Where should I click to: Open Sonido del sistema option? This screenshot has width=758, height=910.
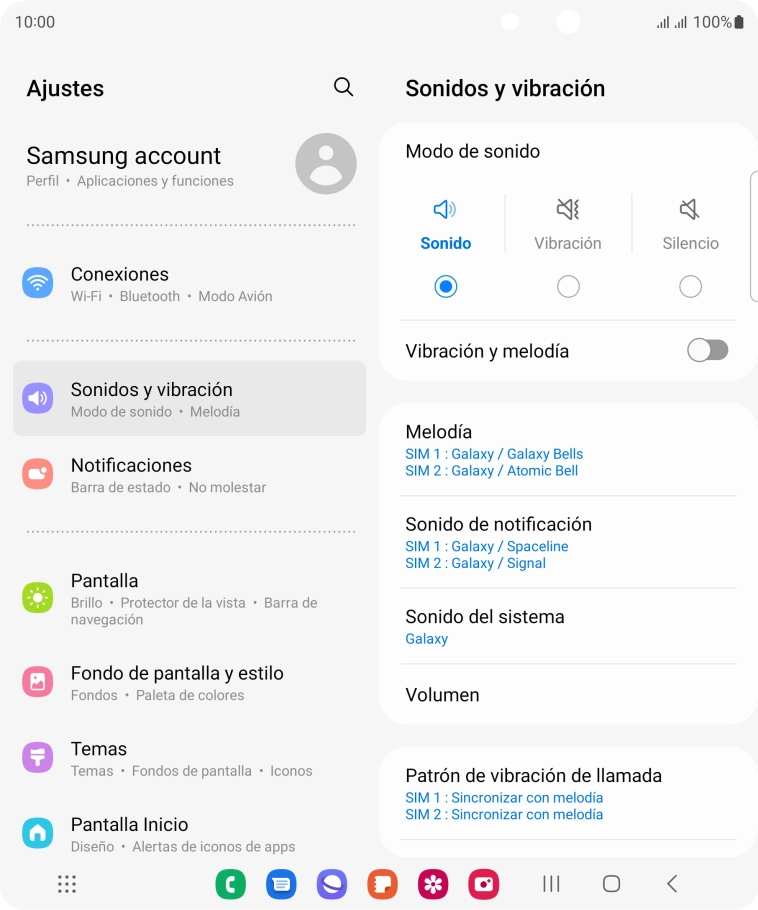click(x=567, y=626)
